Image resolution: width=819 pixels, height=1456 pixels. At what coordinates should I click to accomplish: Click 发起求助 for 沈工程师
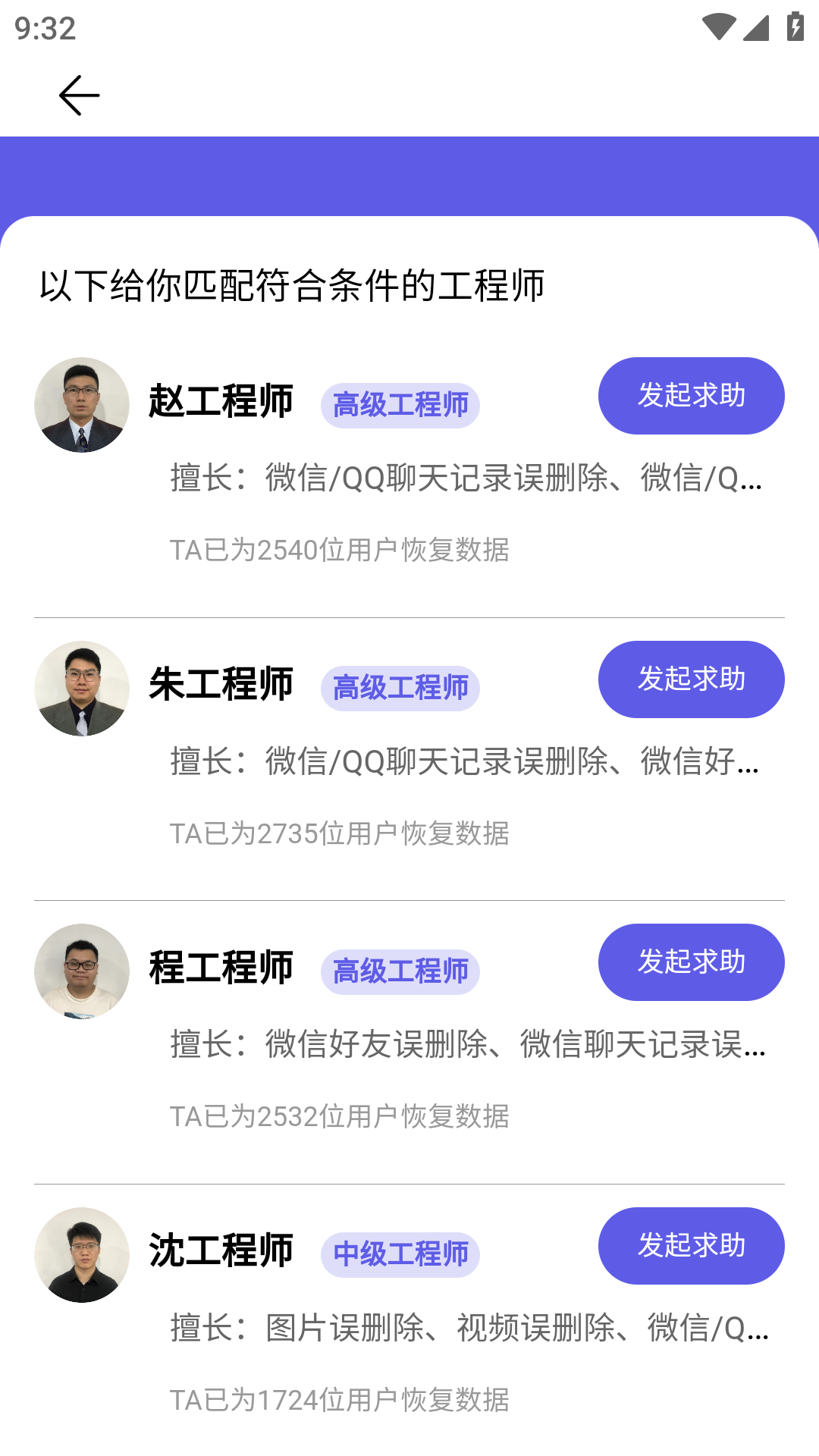691,1246
